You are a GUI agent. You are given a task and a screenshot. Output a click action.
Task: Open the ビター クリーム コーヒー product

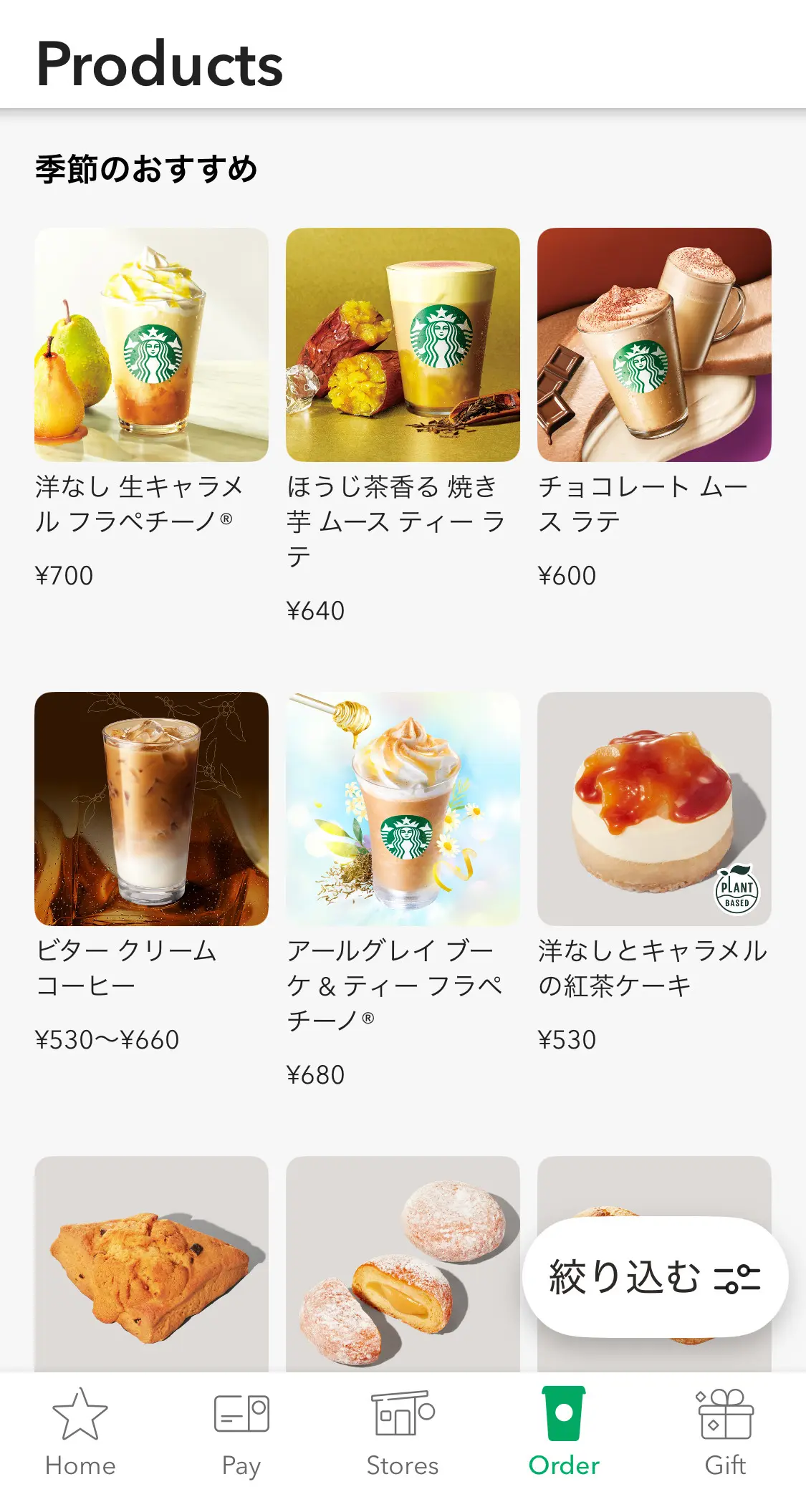point(151,809)
